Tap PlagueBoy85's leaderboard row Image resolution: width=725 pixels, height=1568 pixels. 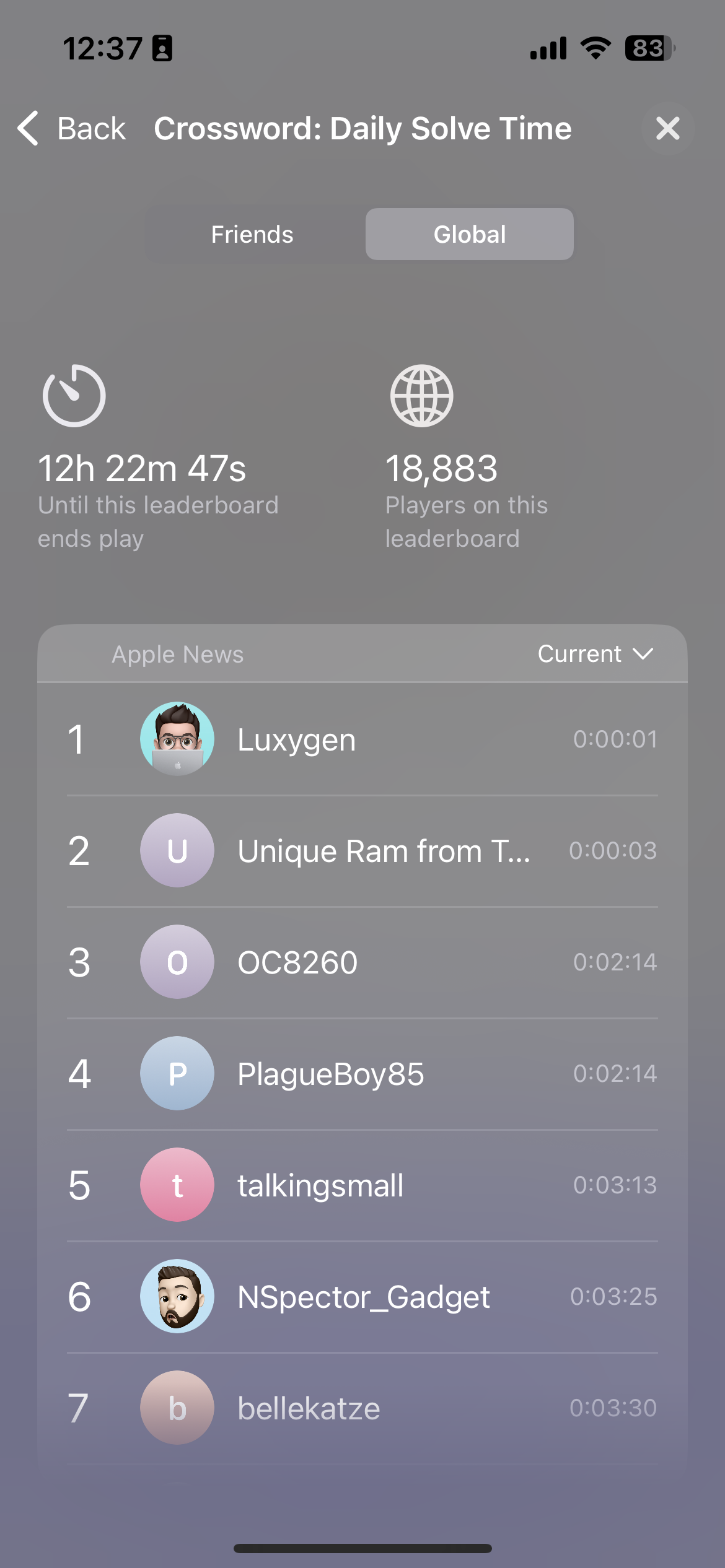(x=362, y=1074)
